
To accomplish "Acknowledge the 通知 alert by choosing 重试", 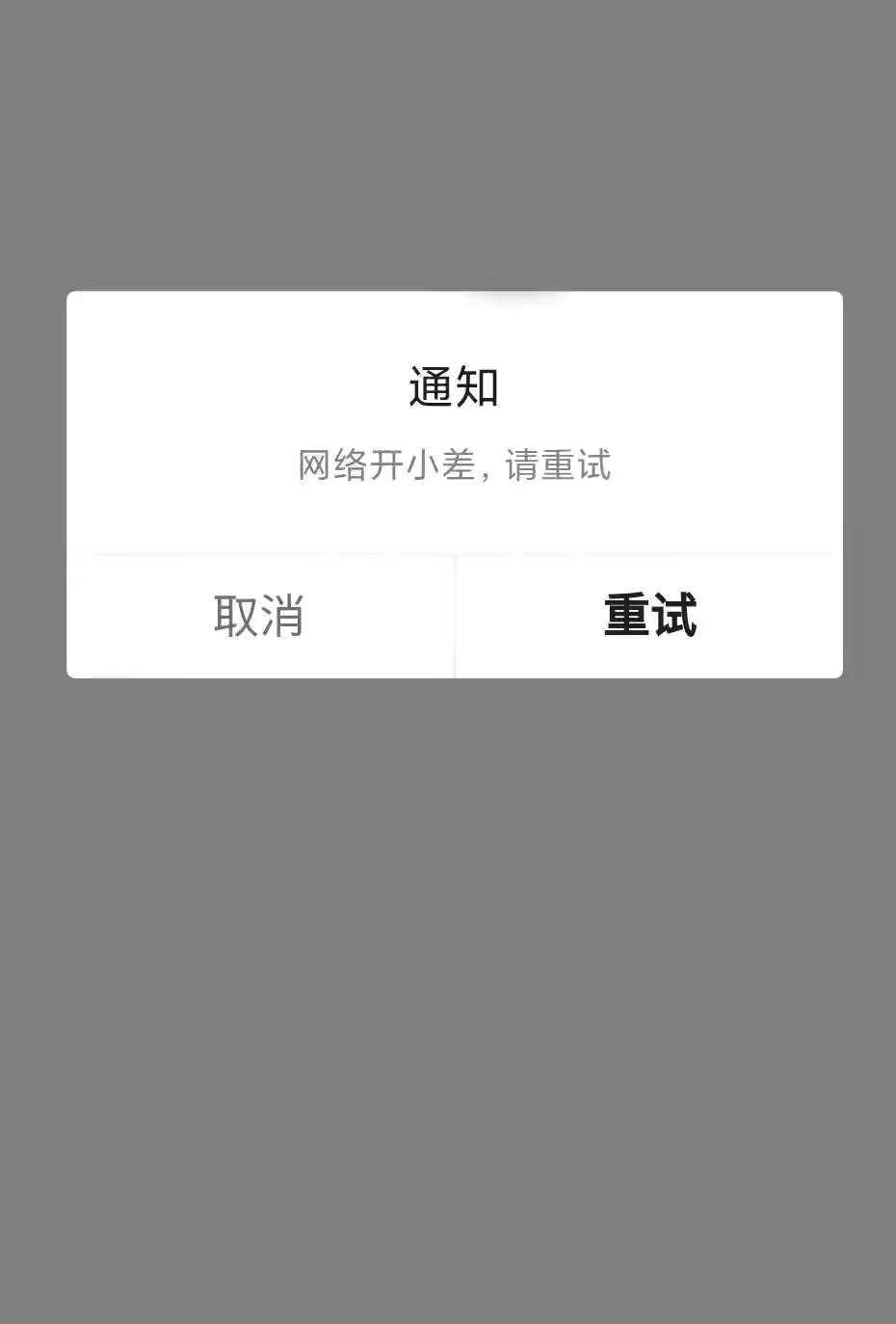I will click(648, 617).
